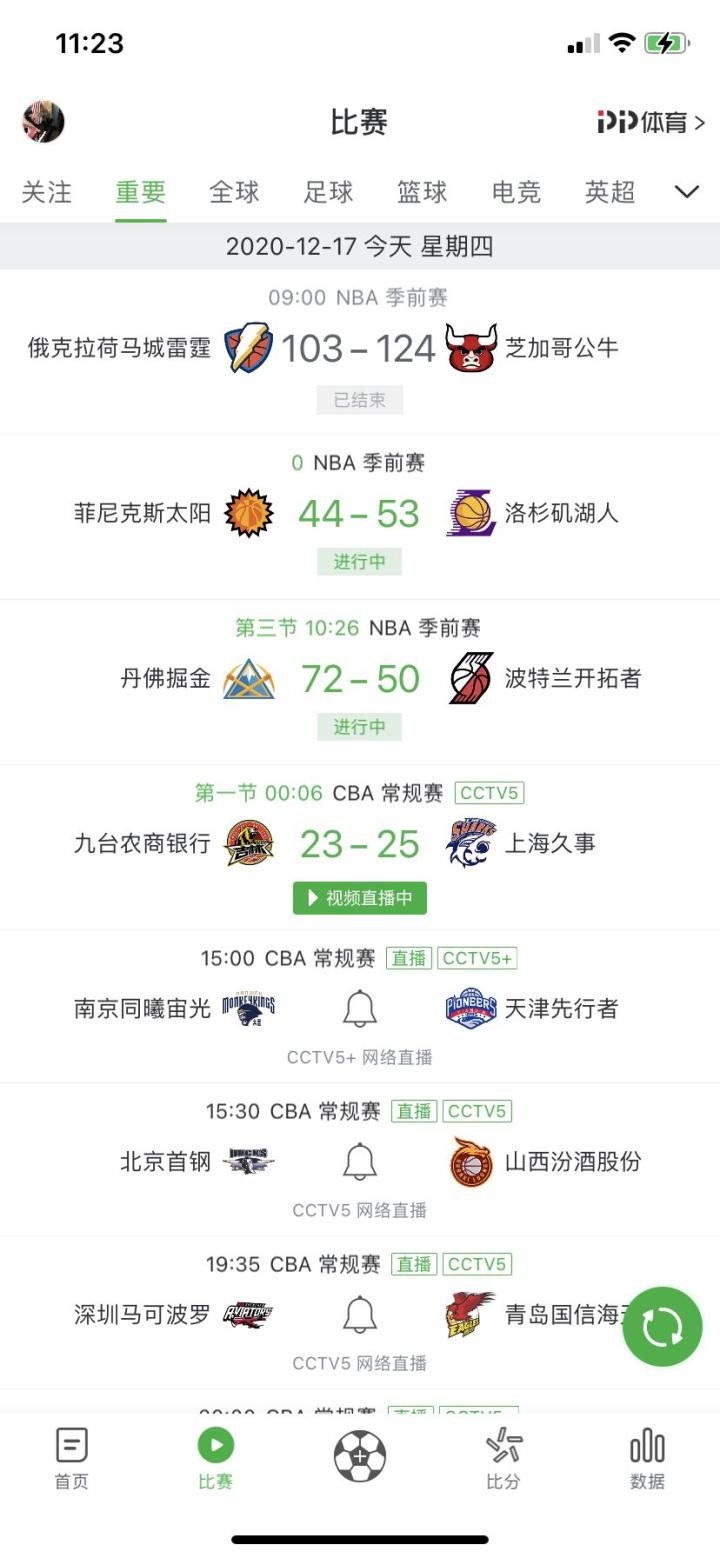
Task: Select the 足球 tab
Action: tap(328, 192)
